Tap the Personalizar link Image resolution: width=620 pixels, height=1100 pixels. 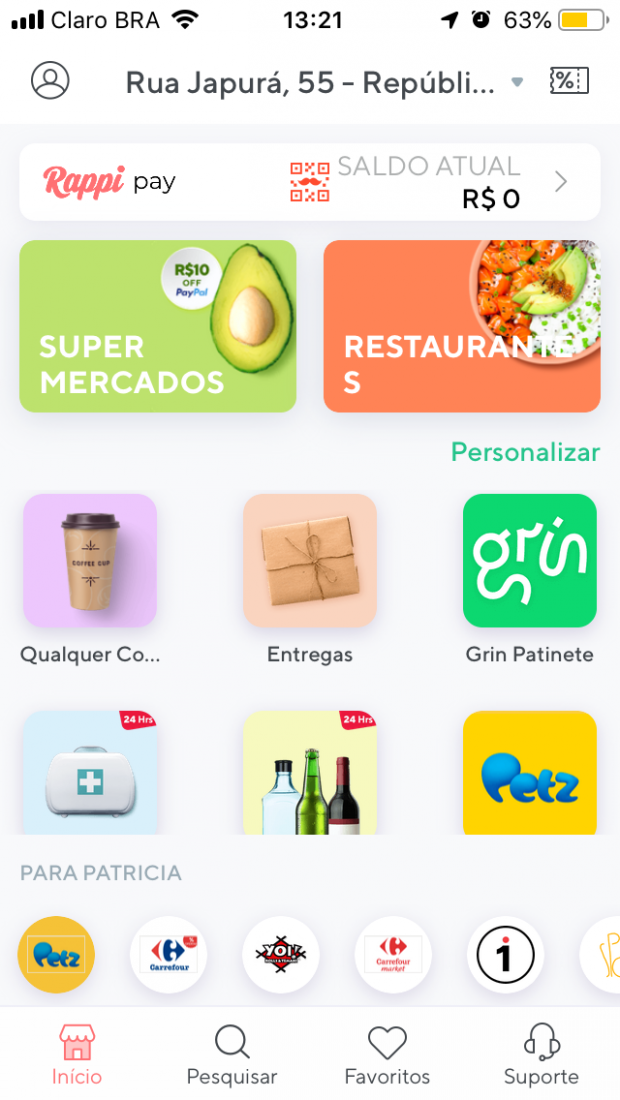pos(525,452)
